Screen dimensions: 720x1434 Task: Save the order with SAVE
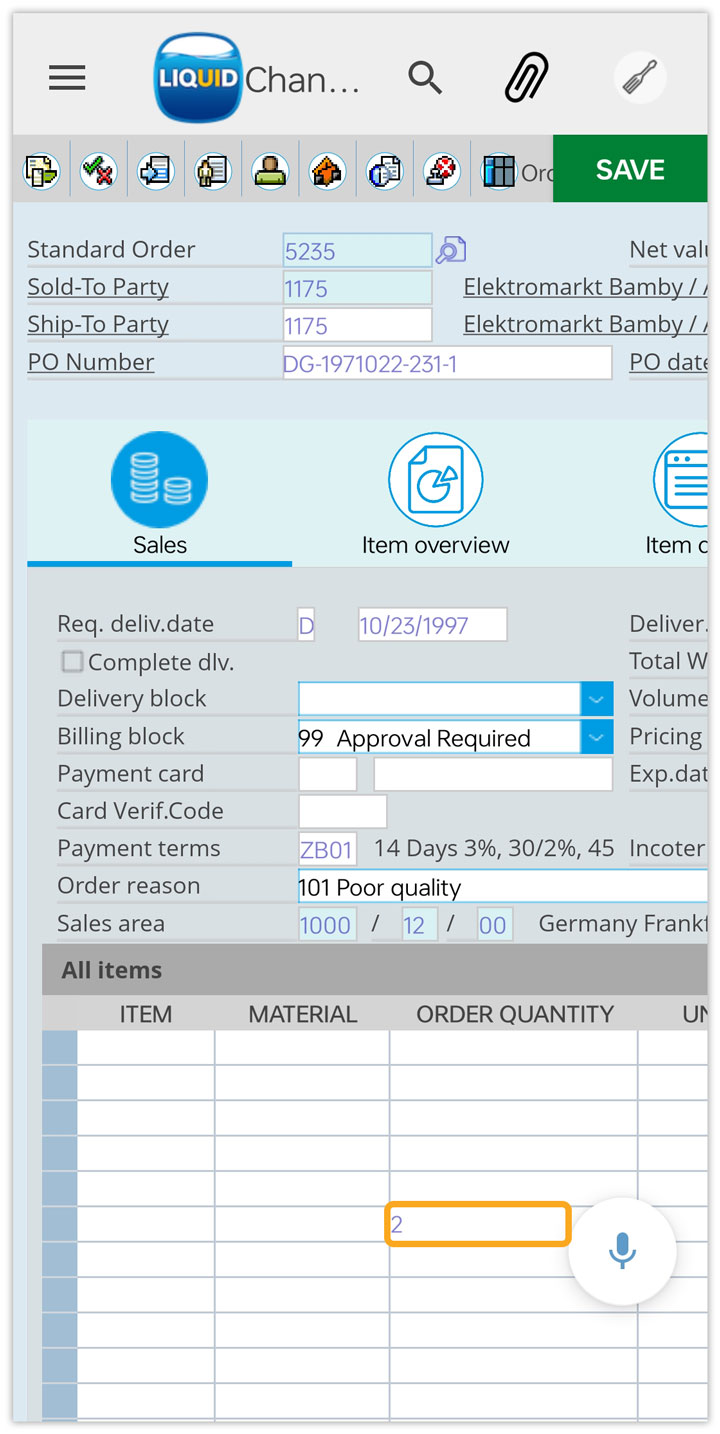tap(630, 170)
